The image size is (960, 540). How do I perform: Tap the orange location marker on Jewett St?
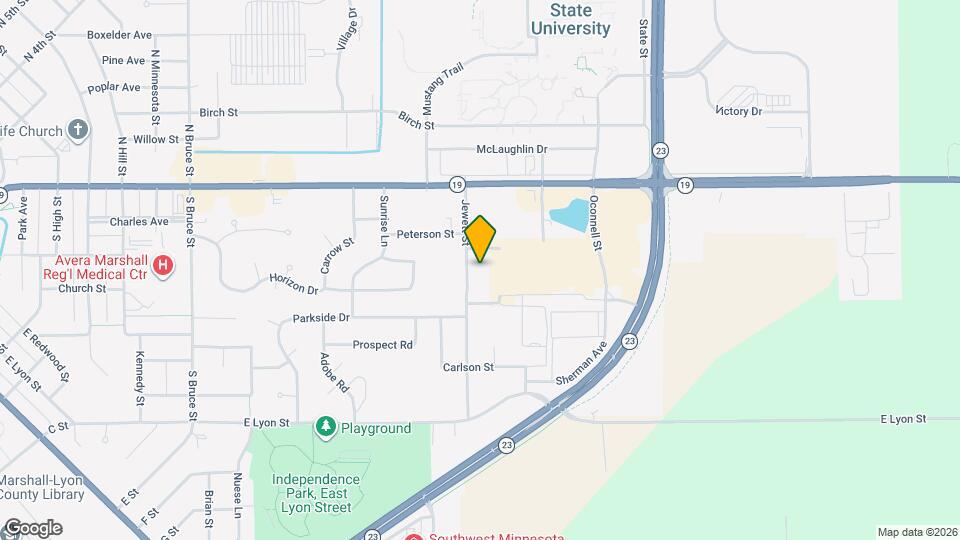[481, 239]
